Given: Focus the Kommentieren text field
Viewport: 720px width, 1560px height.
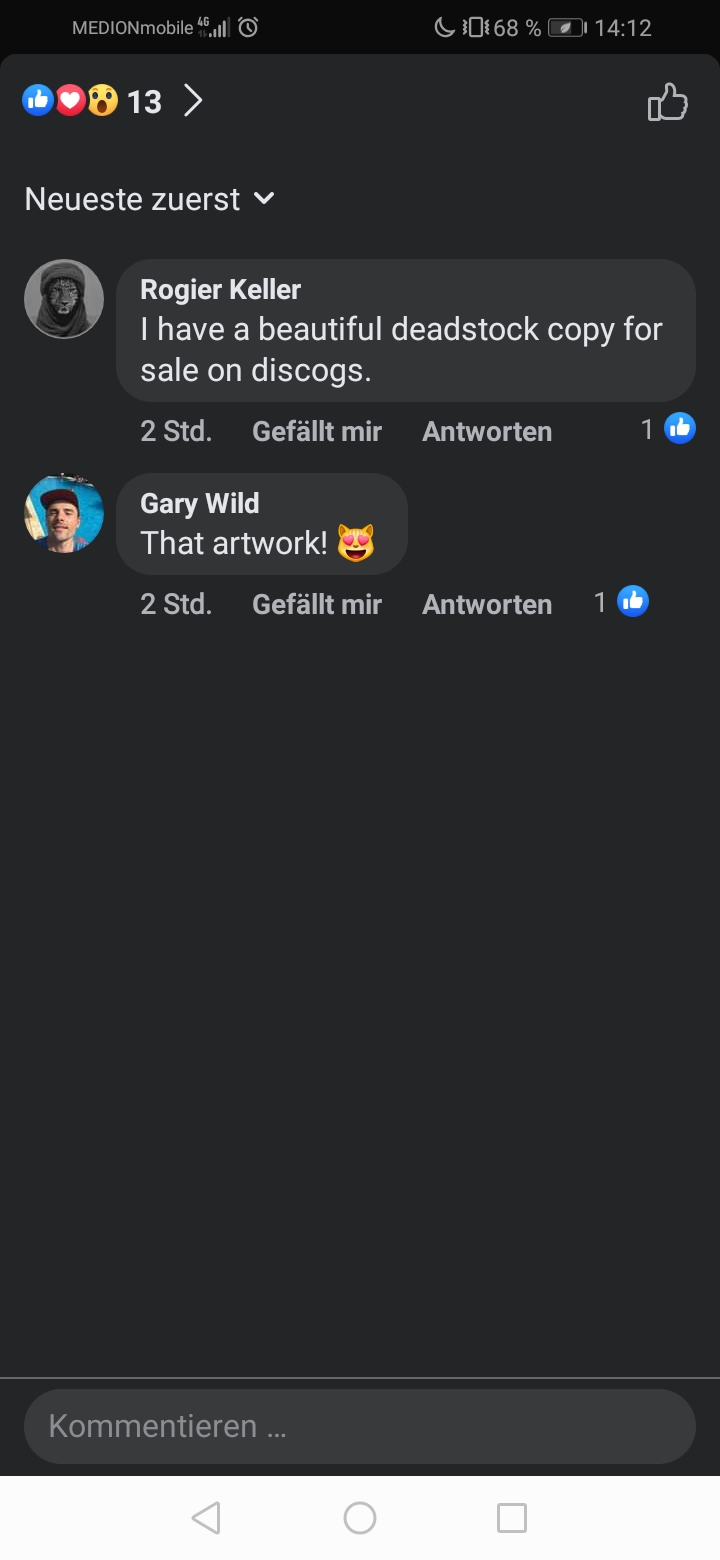Looking at the screenshot, I should pos(359,1426).
